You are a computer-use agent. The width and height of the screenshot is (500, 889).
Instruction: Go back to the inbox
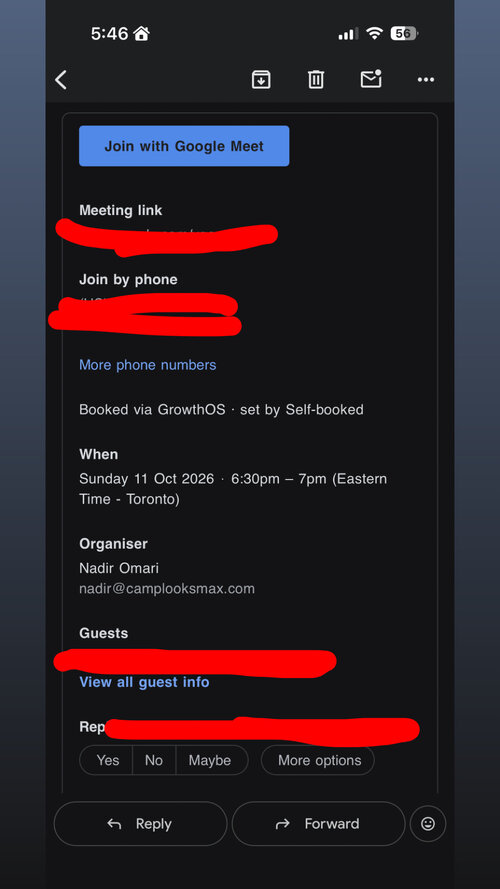61,80
